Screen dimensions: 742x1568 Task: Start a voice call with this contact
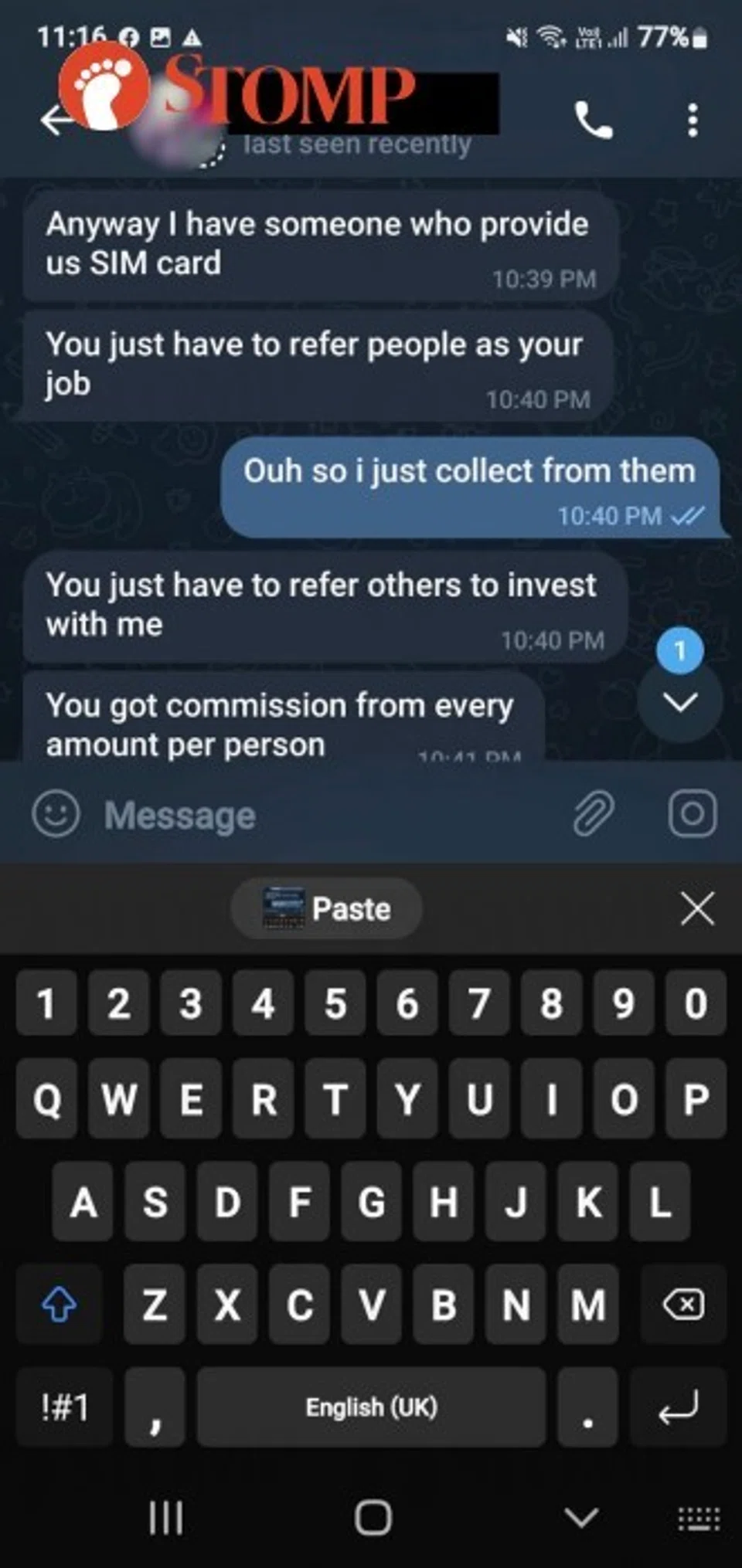[x=594, y=120]
